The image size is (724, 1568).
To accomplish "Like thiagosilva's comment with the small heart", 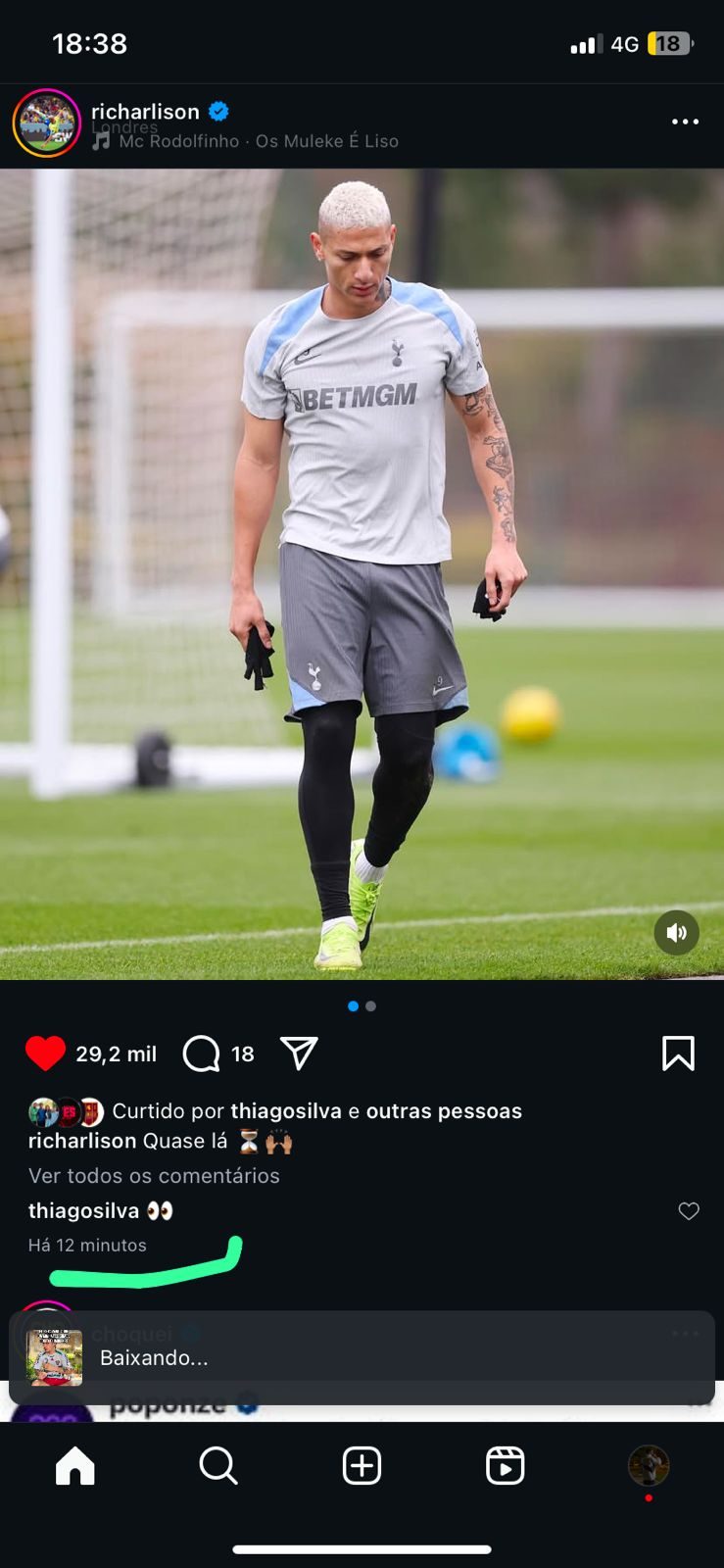I will coord(689,1211).
